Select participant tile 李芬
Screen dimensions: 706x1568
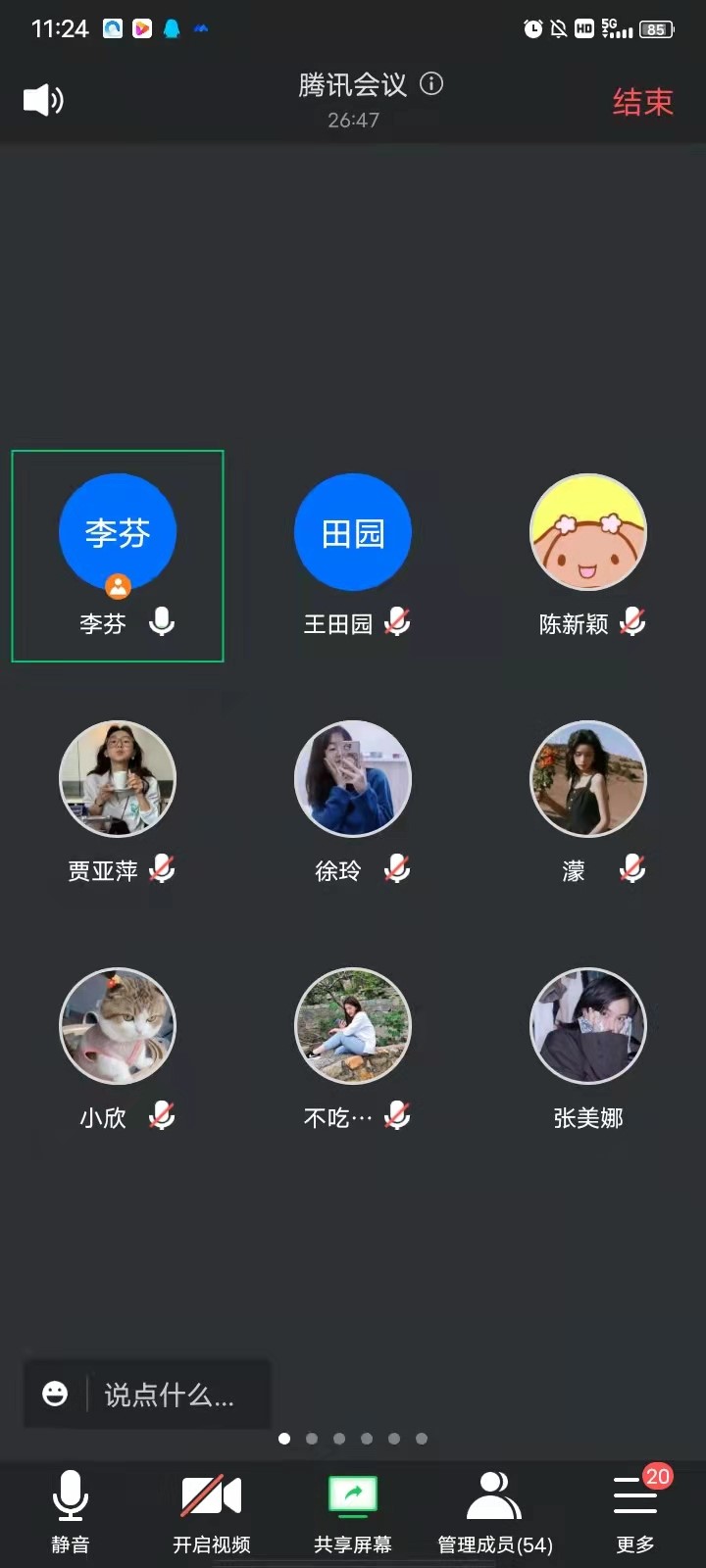click(118, 555)
